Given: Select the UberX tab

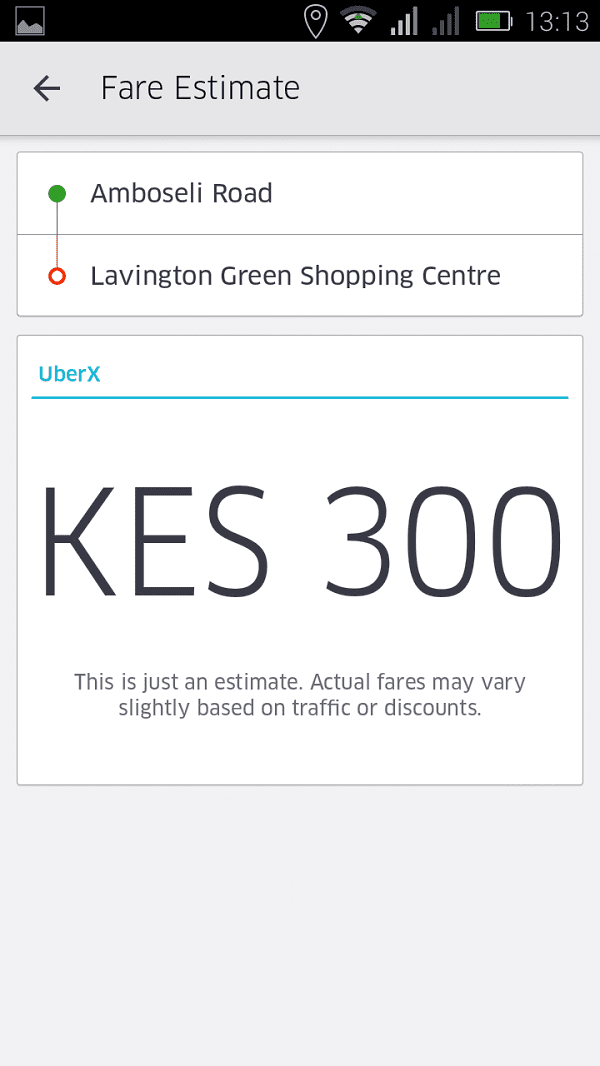Looking at the screenshot, I should coord(69,374).
